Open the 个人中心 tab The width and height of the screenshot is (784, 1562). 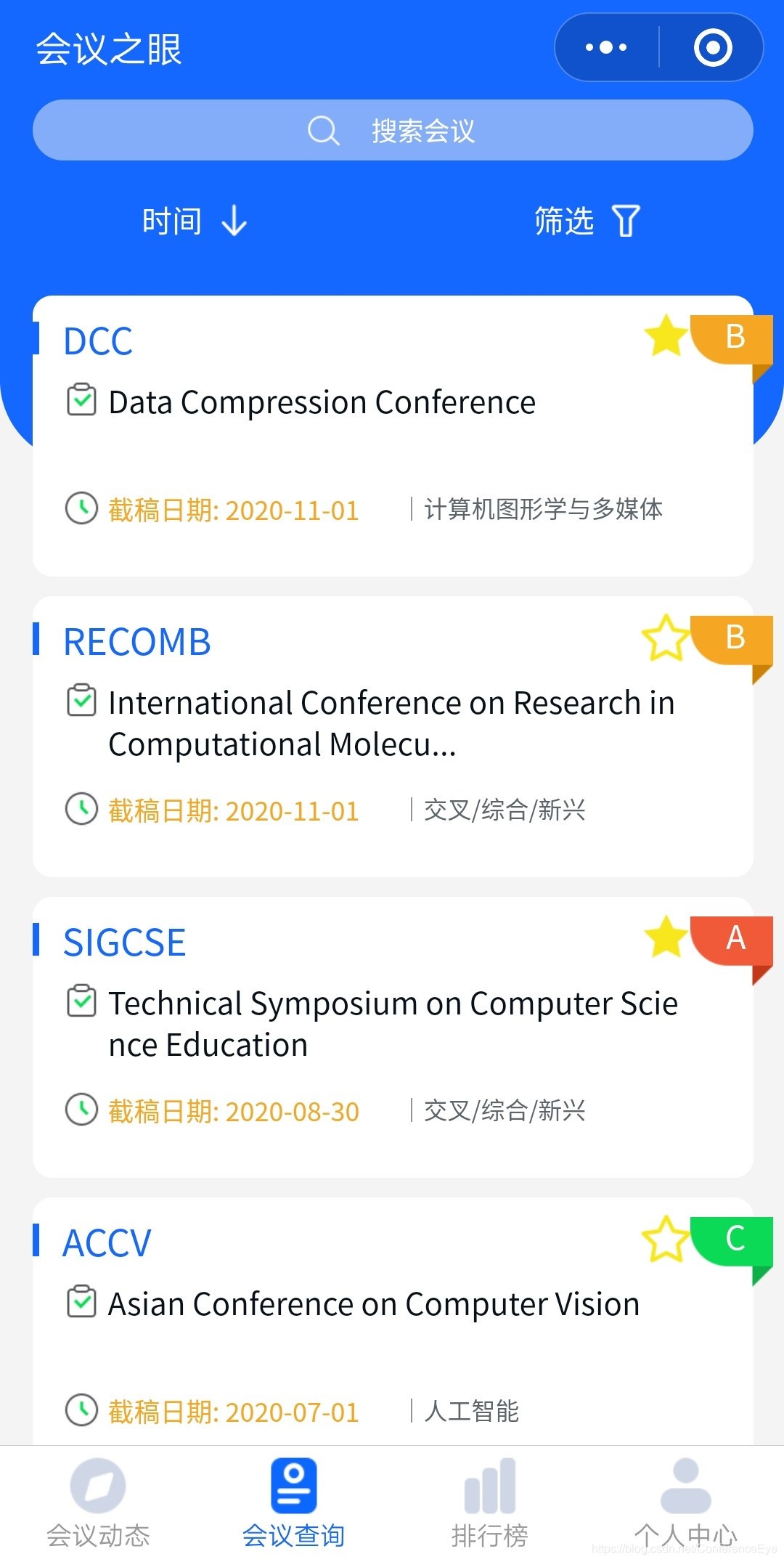pyautogui.click(x=686, y=1503)
